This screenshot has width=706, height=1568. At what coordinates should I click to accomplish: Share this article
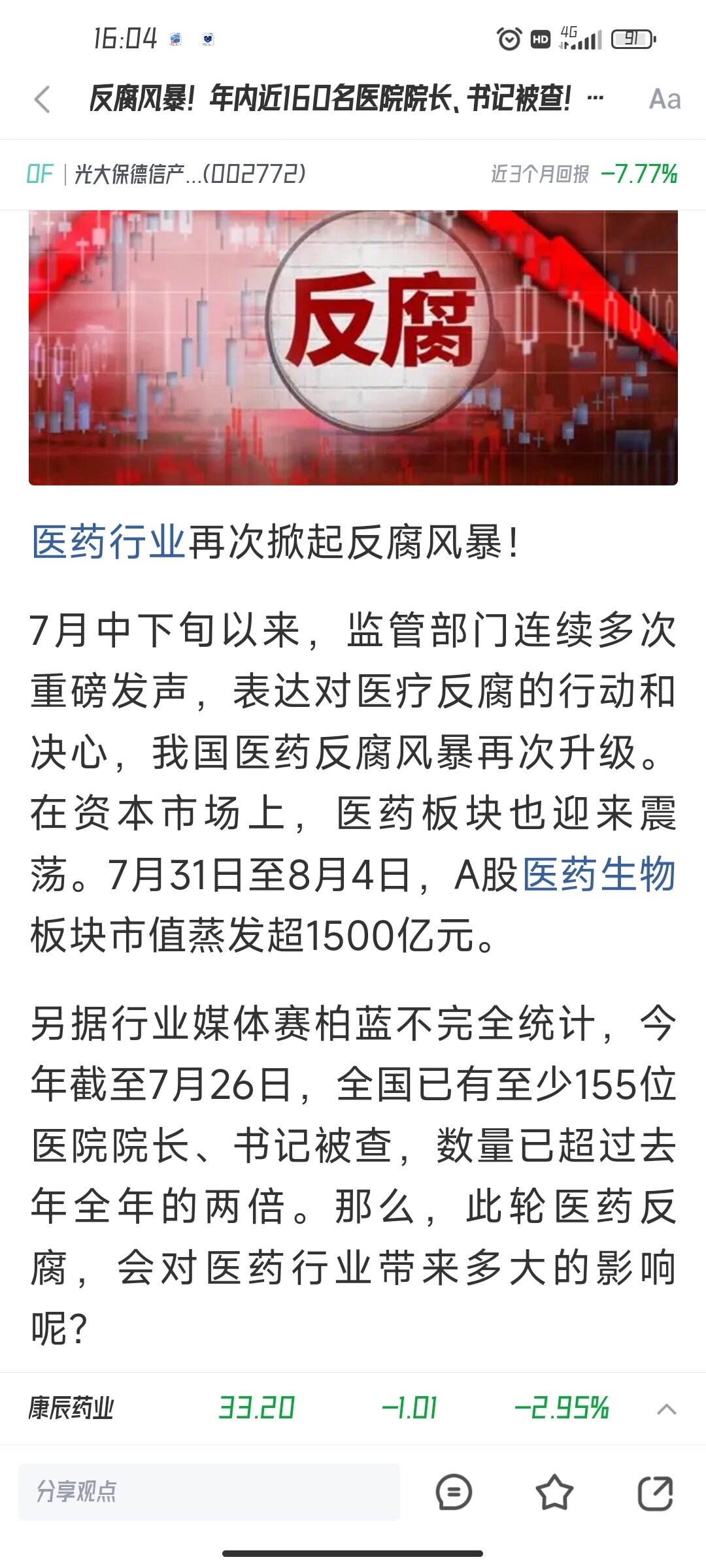coord(655,1492)
